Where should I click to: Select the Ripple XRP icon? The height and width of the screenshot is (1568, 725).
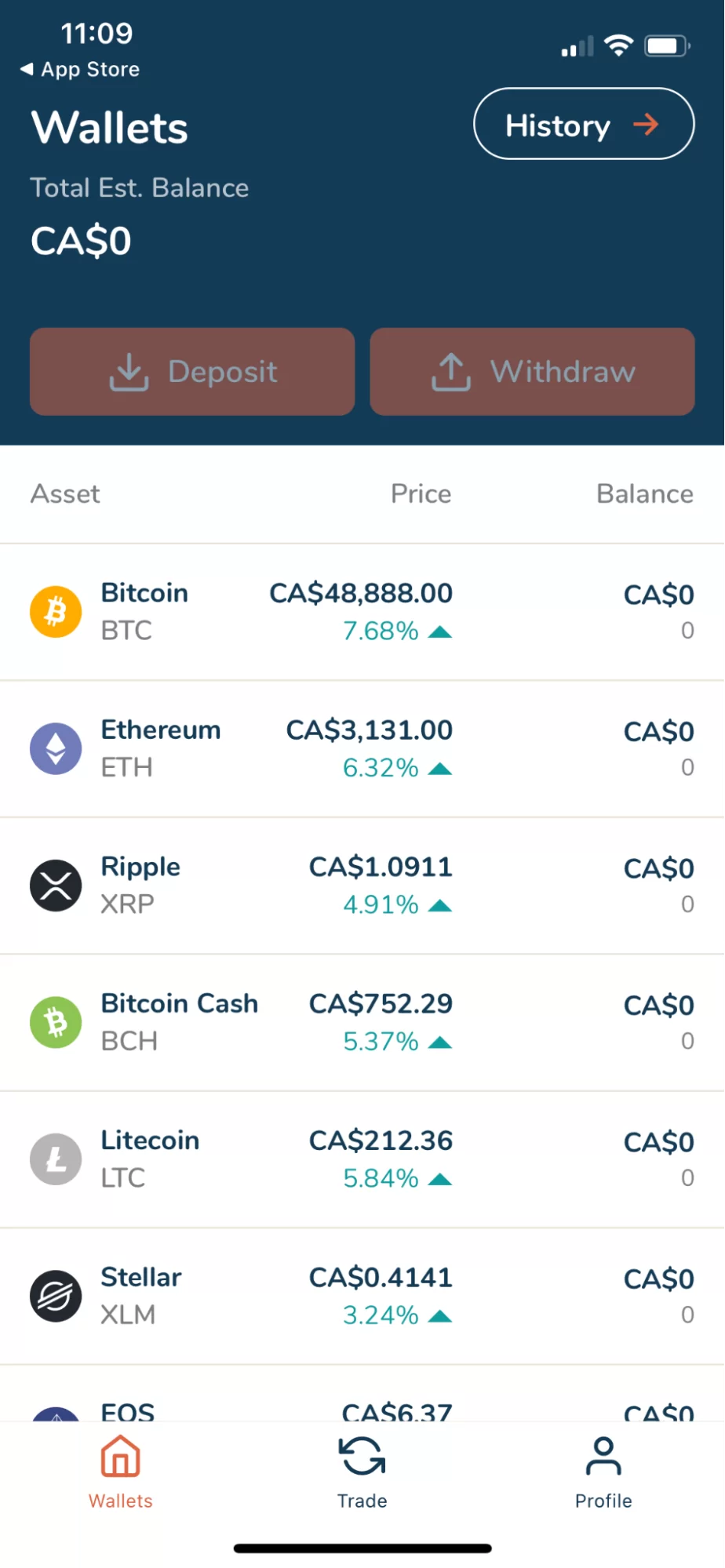point(55,885)
